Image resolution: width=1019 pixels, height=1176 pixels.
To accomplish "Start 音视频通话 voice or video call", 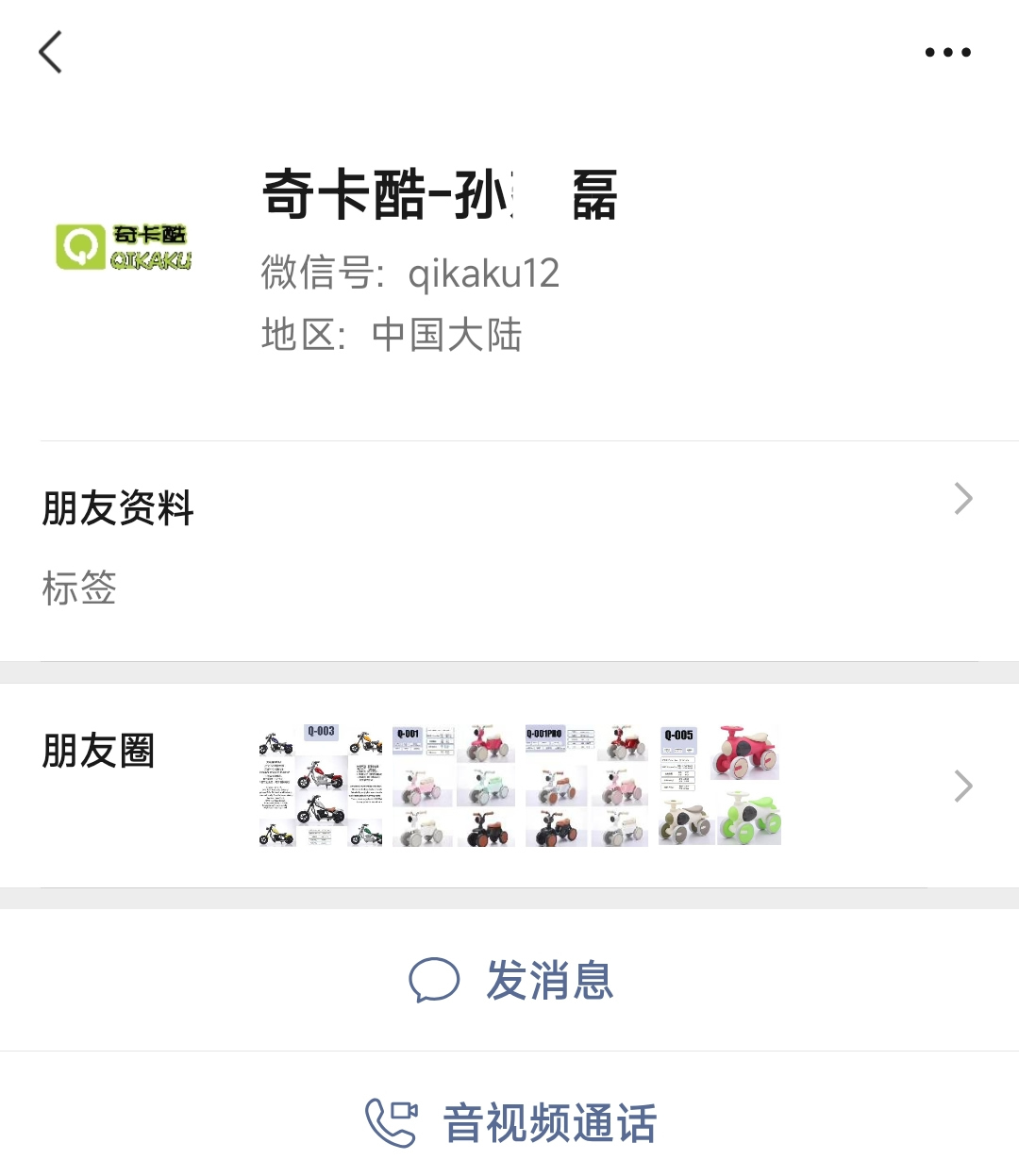I will [510, 1122].
